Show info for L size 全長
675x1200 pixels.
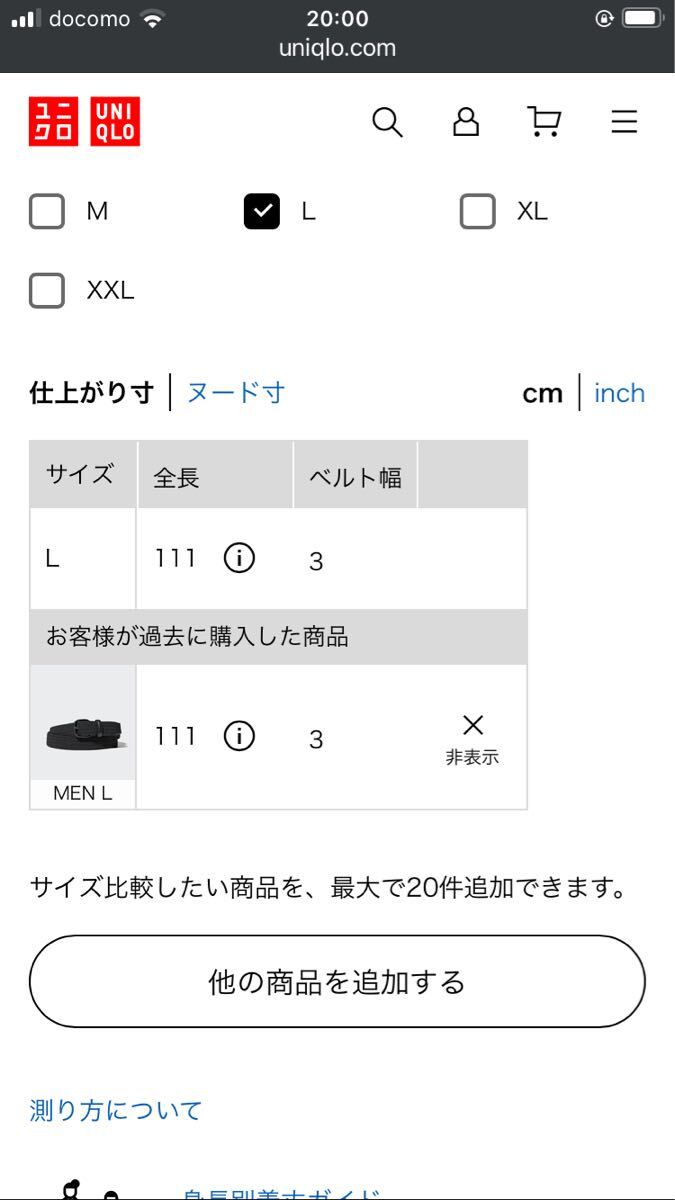click(x=239, y=558)
